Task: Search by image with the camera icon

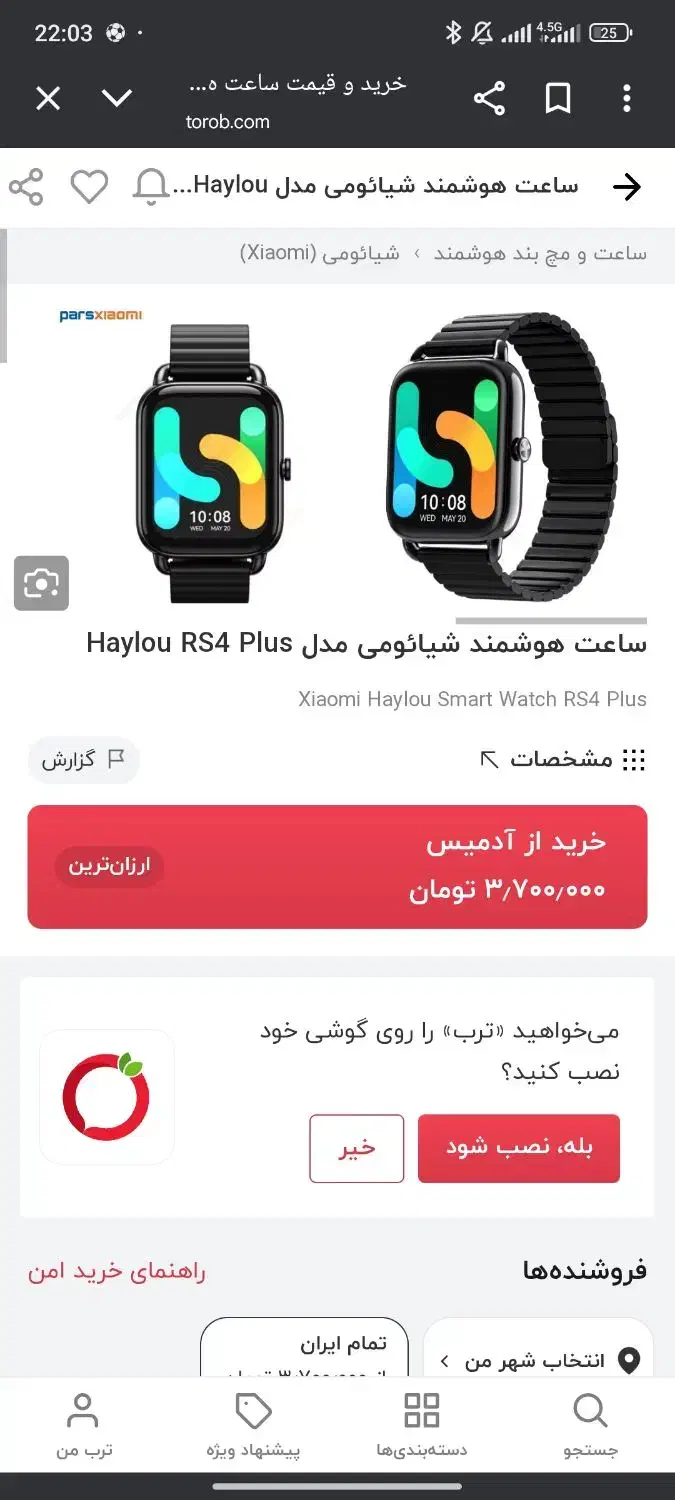Action: (41, 583)
